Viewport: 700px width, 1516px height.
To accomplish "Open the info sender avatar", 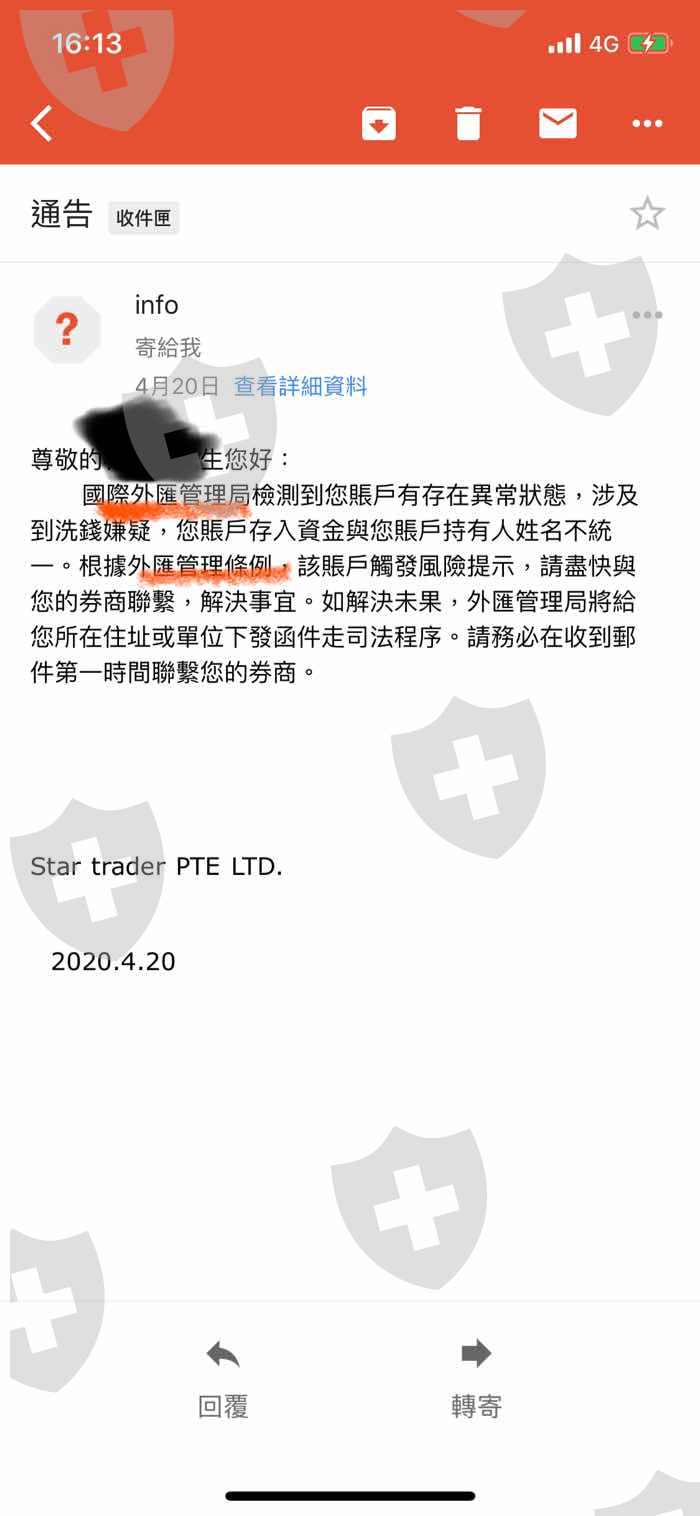I will (x=67, y=329).
